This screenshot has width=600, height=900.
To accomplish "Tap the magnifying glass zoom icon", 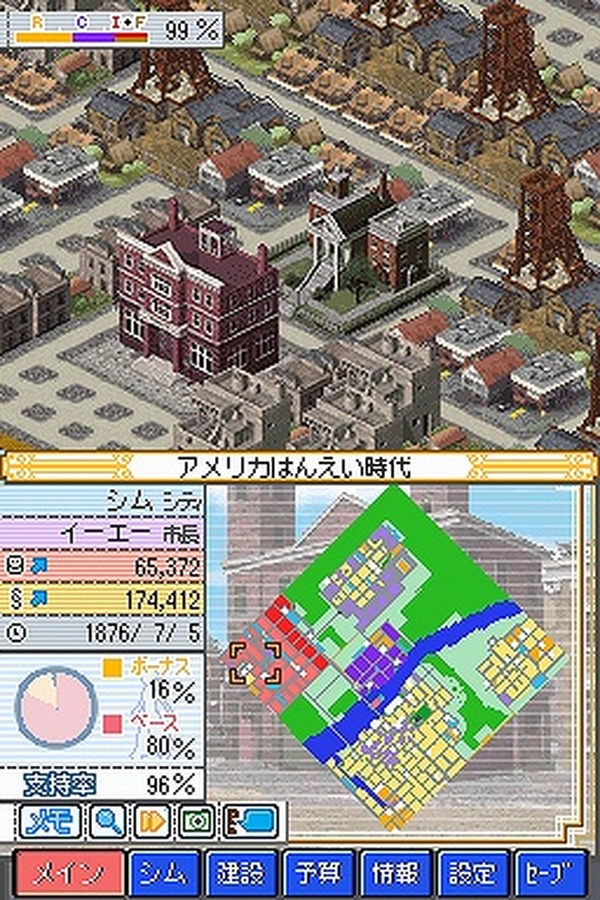I will 108,821.
